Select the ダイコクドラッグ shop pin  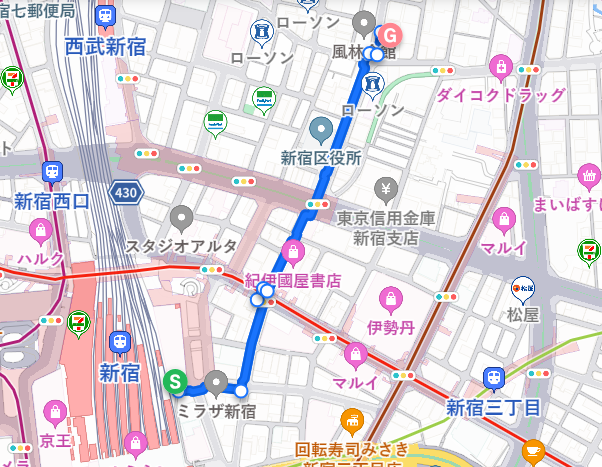click(499, 67)
